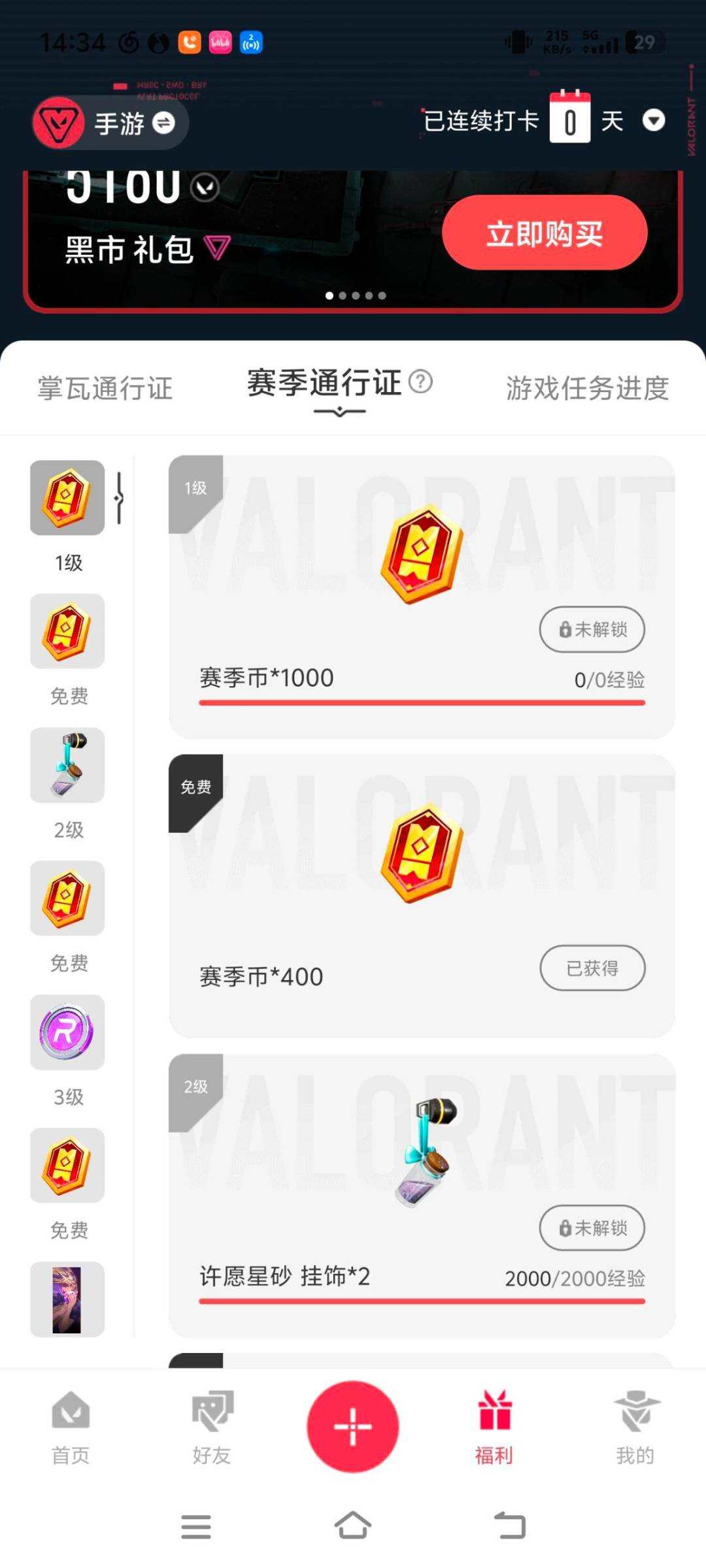
Task: Click the red XP progress bar under 赛季币*1000
Action: pos(422,702)
